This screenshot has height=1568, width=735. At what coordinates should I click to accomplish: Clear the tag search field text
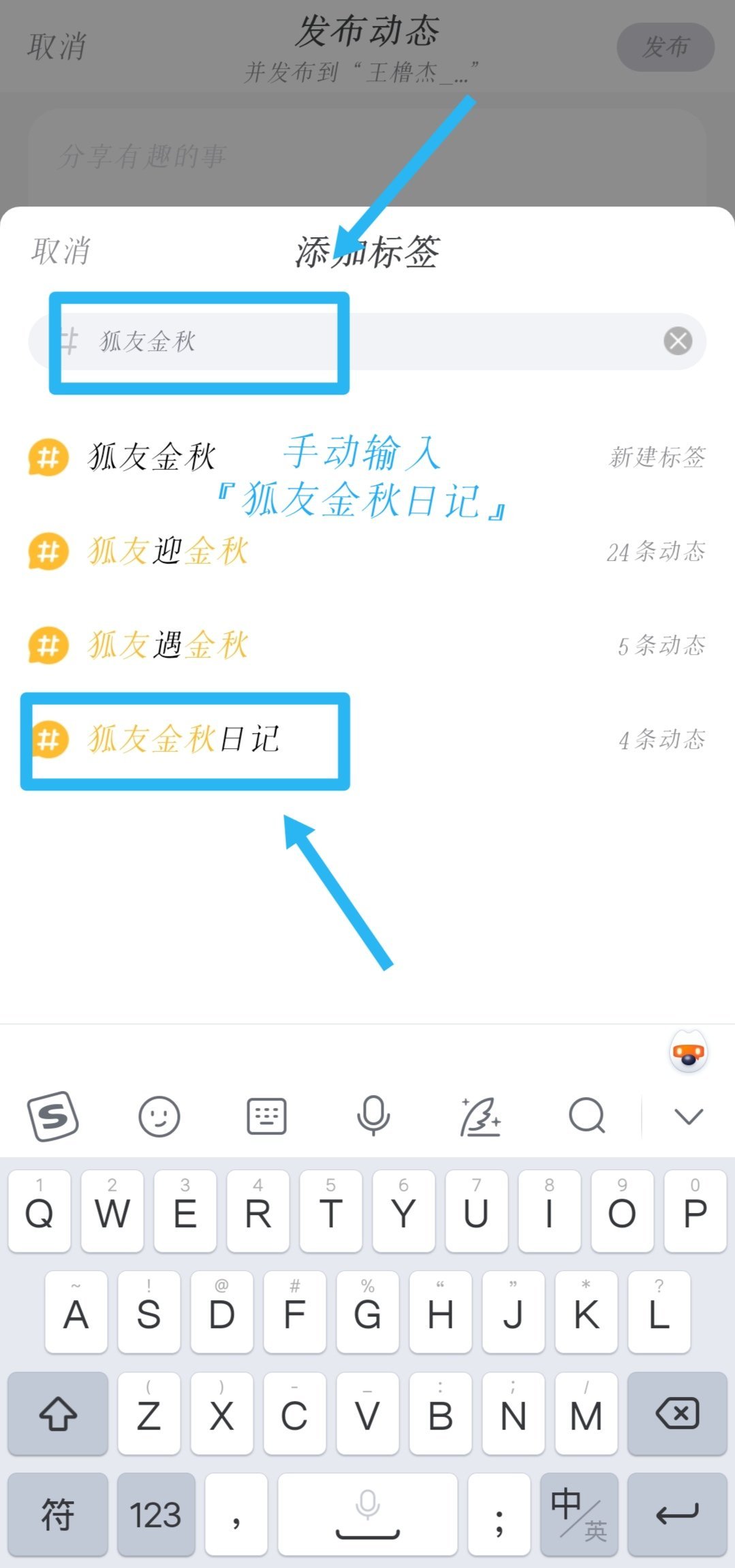(678, 341)
